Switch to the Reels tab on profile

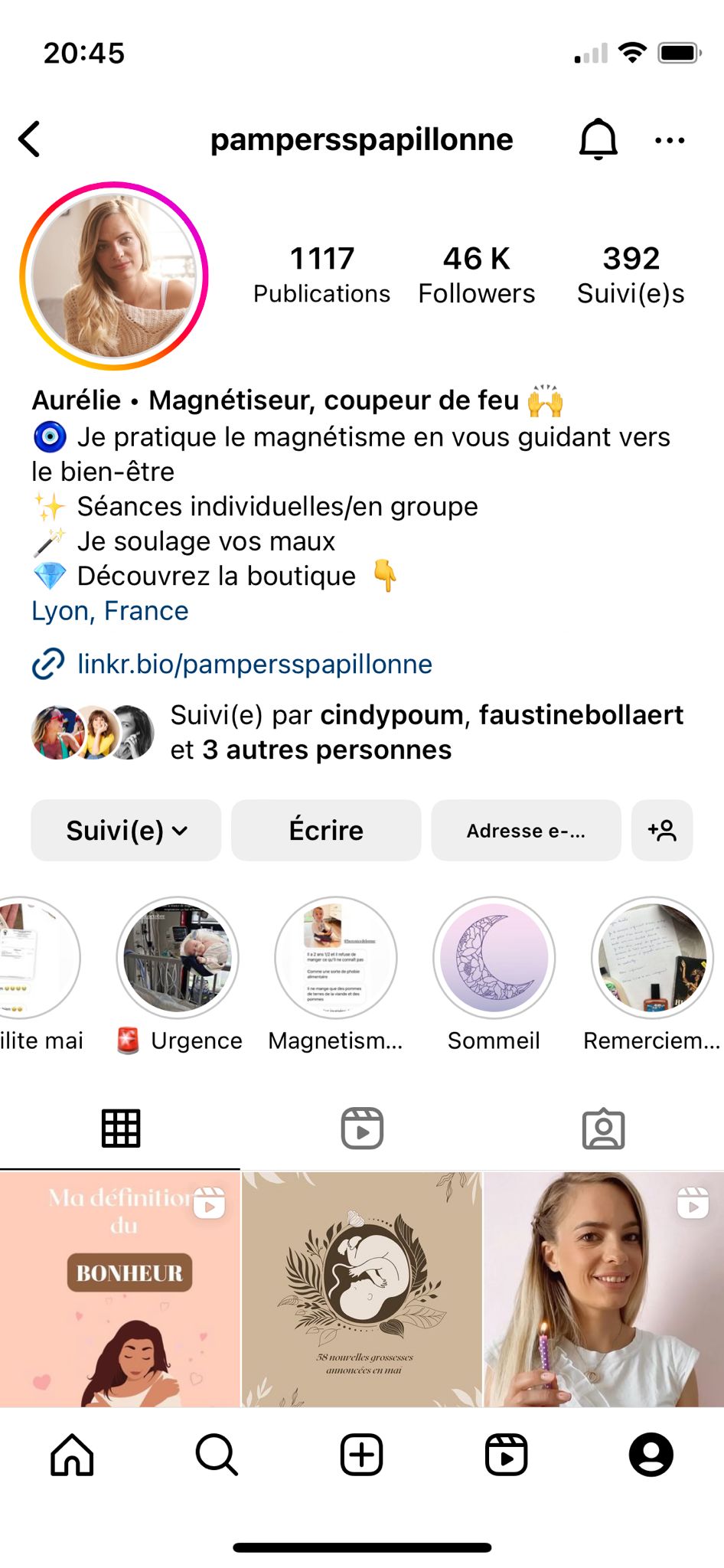click(362, 1129)
